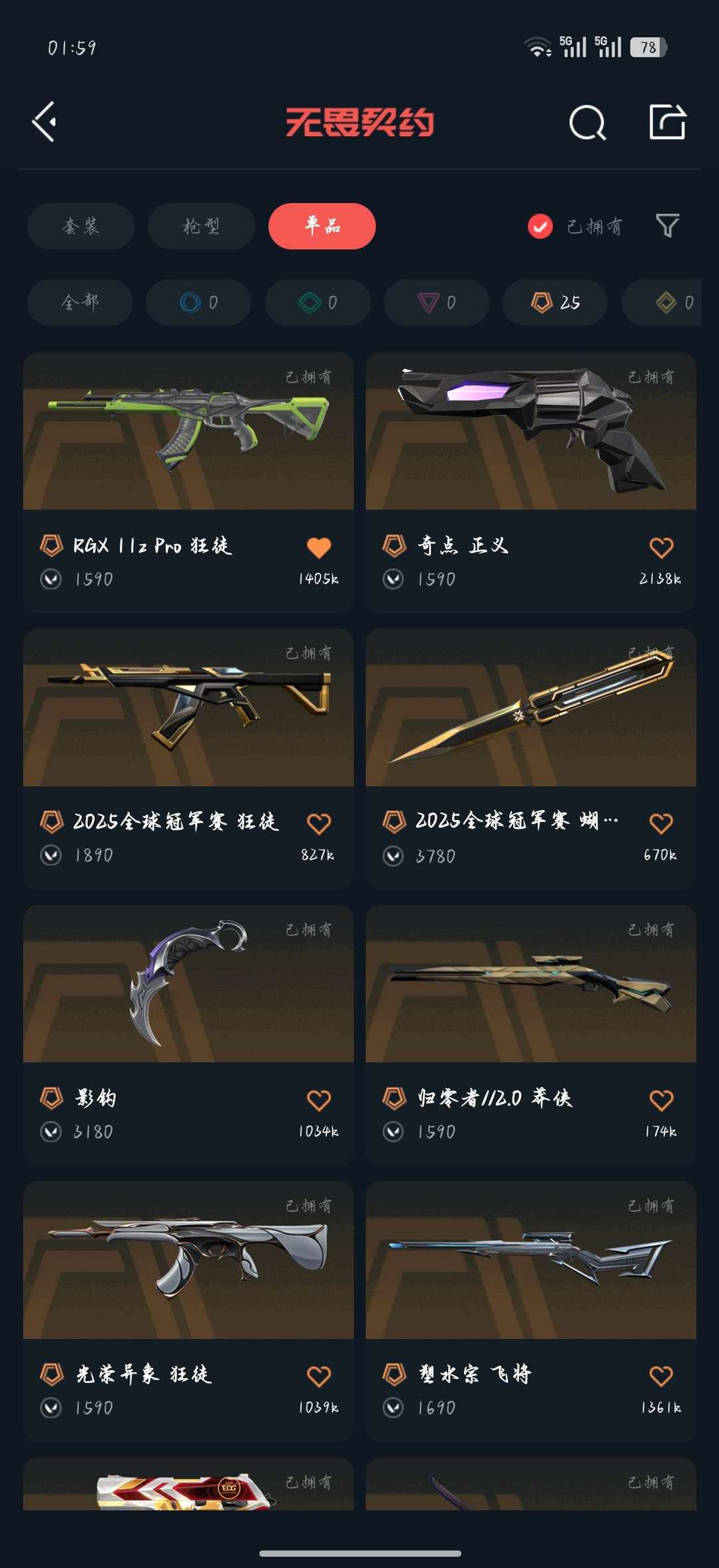Like the 奇点 正义 skin
This screenshot has height=1568, width=719.
point(661,548)
